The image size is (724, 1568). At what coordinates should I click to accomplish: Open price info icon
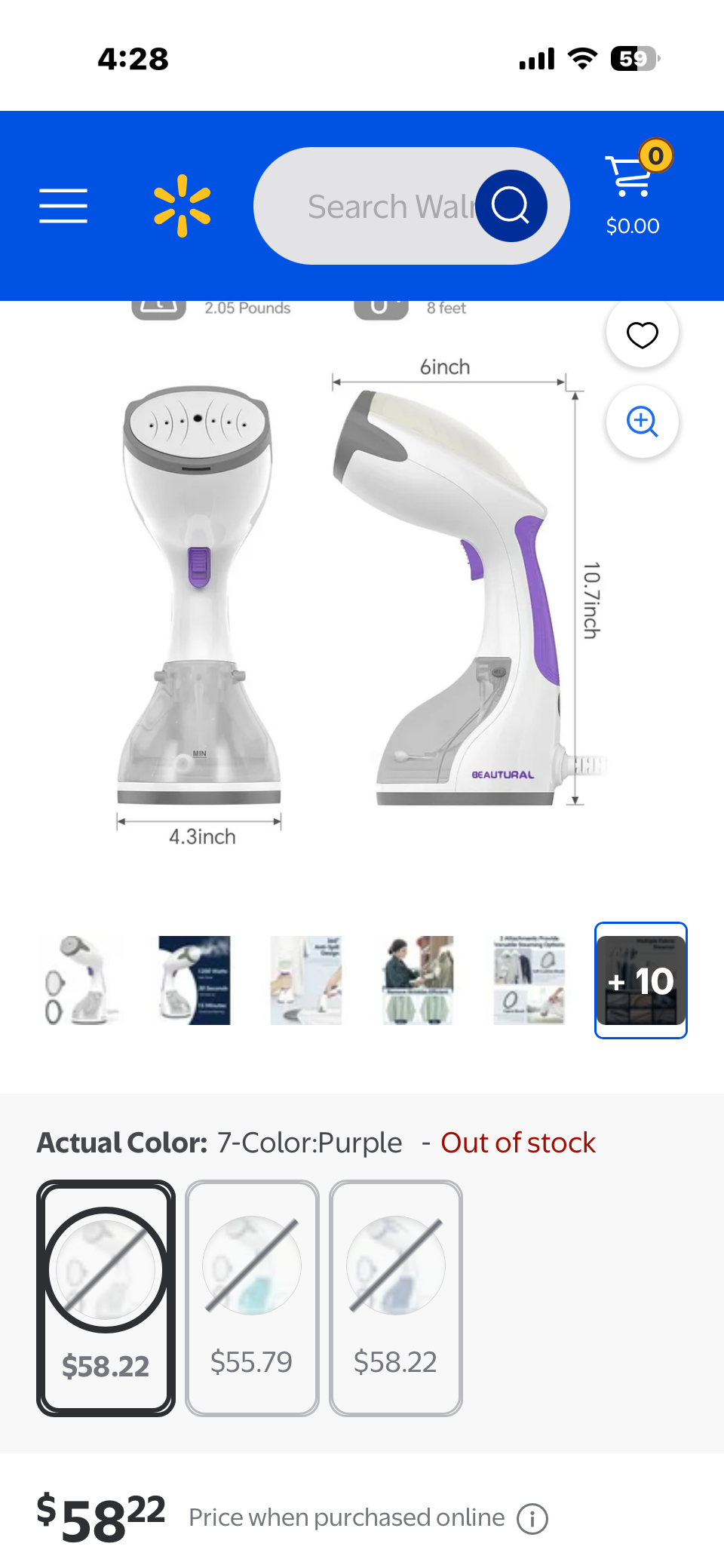point(532,1518)
